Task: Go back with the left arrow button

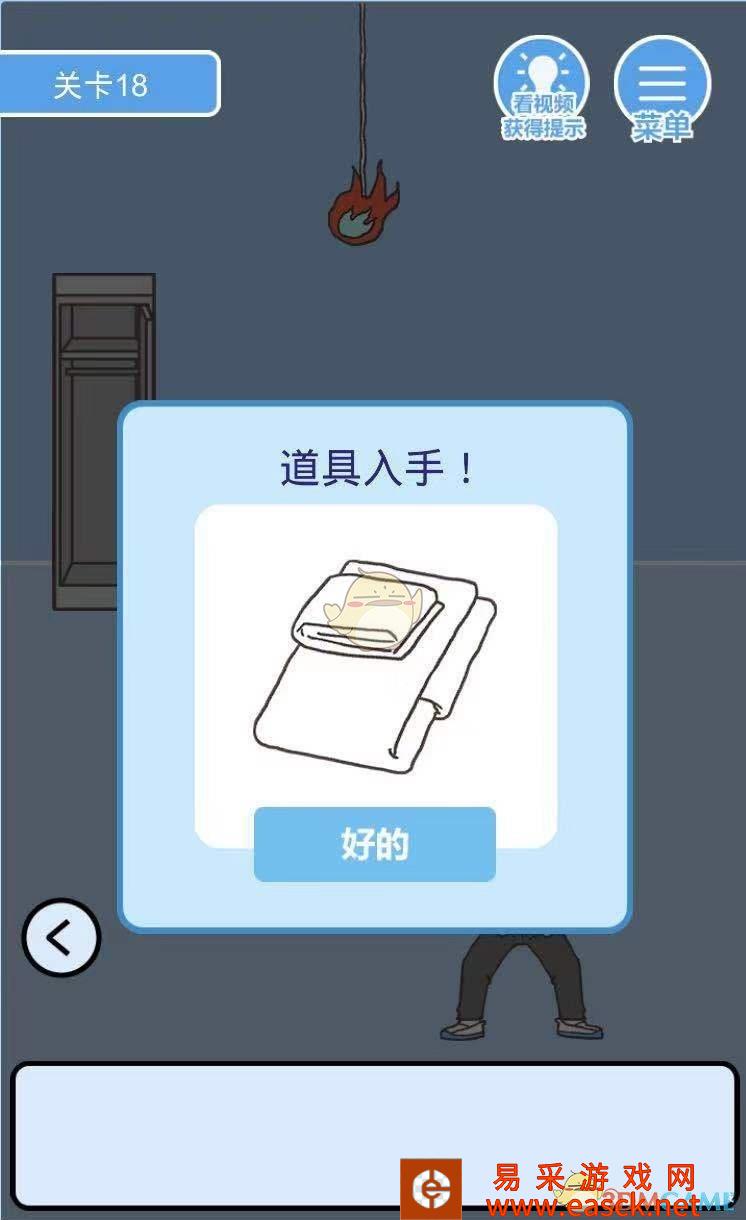Action: (61, 938)
